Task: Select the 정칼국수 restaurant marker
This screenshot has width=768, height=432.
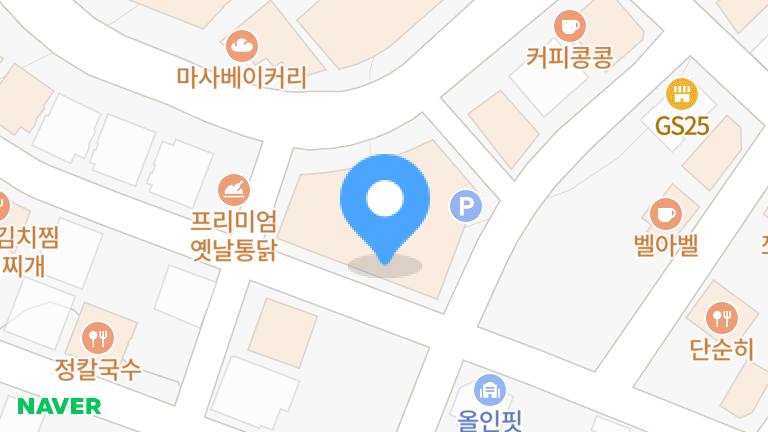Action: coord(97,337)
